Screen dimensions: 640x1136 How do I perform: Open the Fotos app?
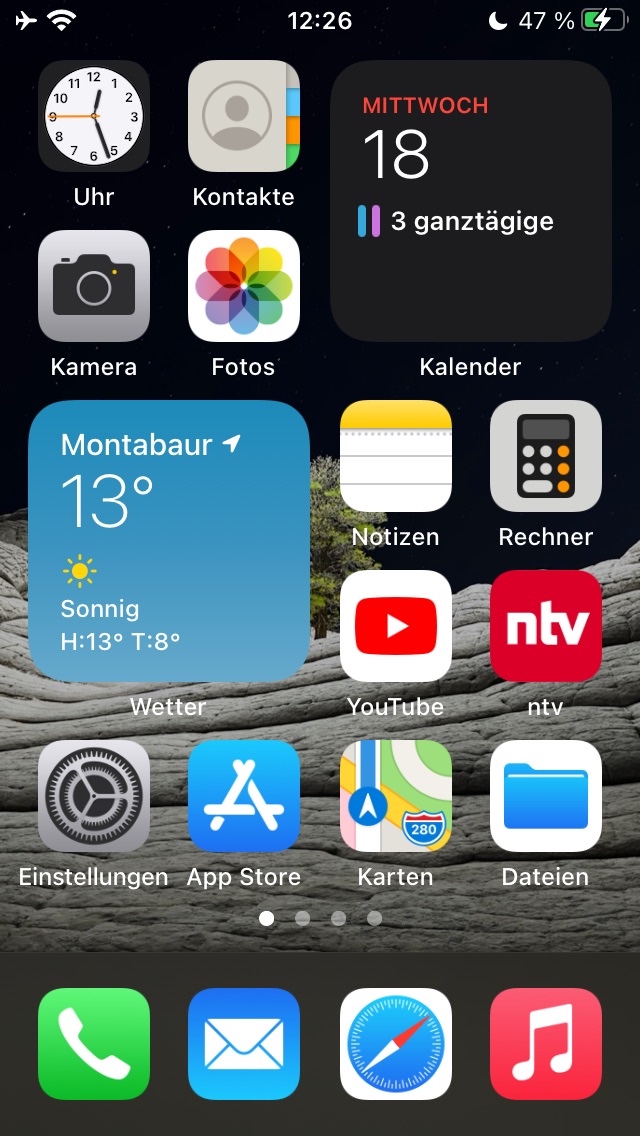pyautogui.click(x=244, y=286)
